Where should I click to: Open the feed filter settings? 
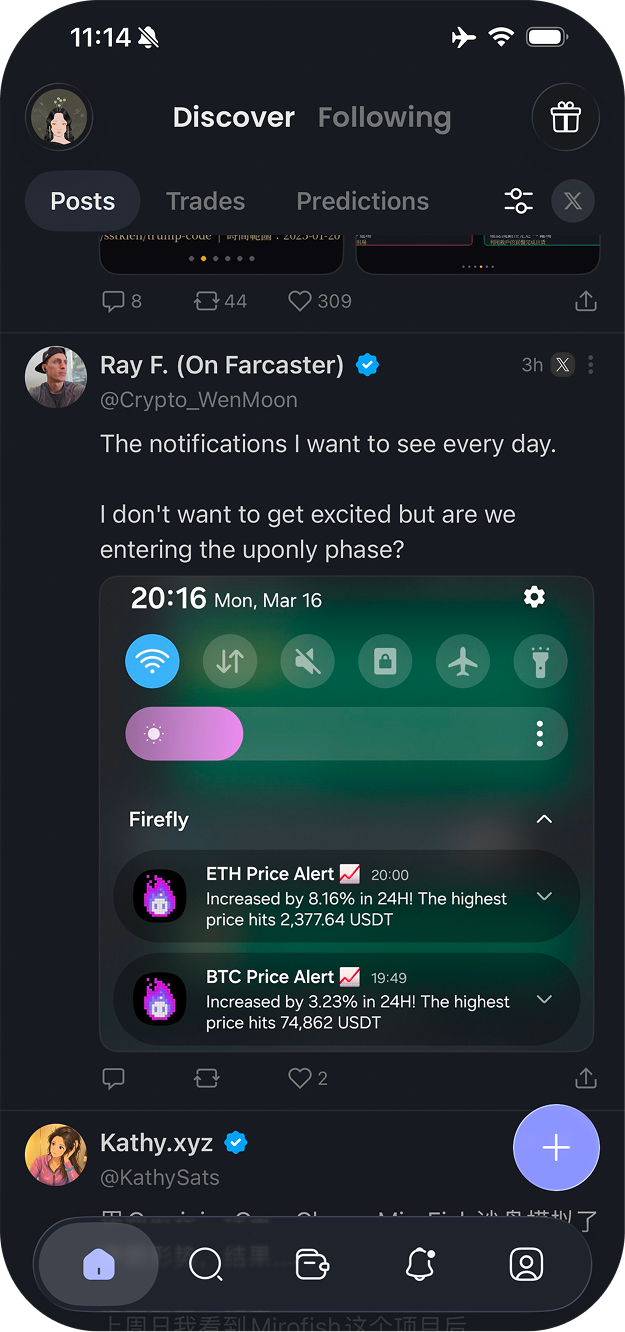[x=518, y=201]
